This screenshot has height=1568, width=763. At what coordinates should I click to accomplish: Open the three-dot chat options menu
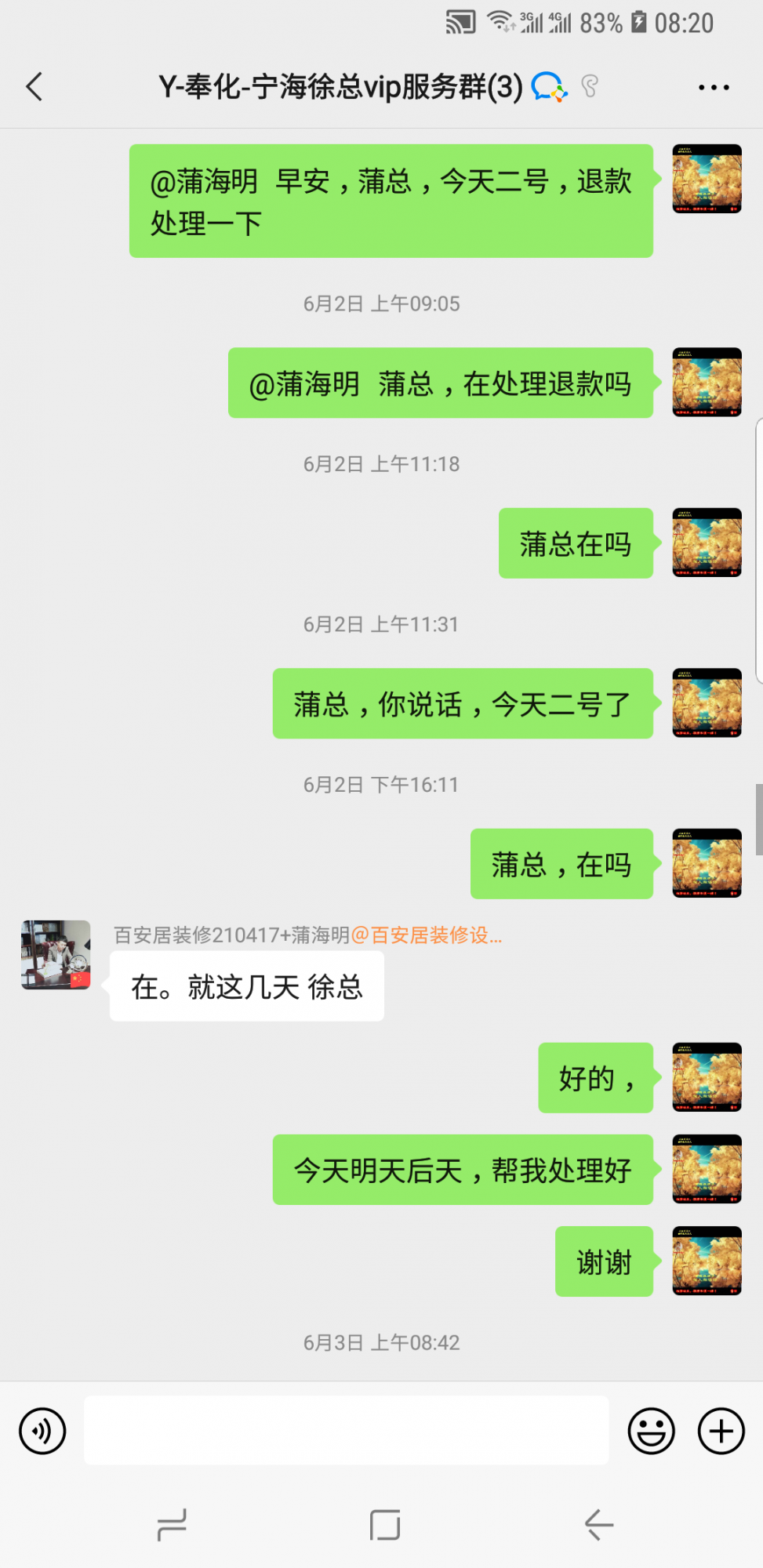[x=714, y=88]
